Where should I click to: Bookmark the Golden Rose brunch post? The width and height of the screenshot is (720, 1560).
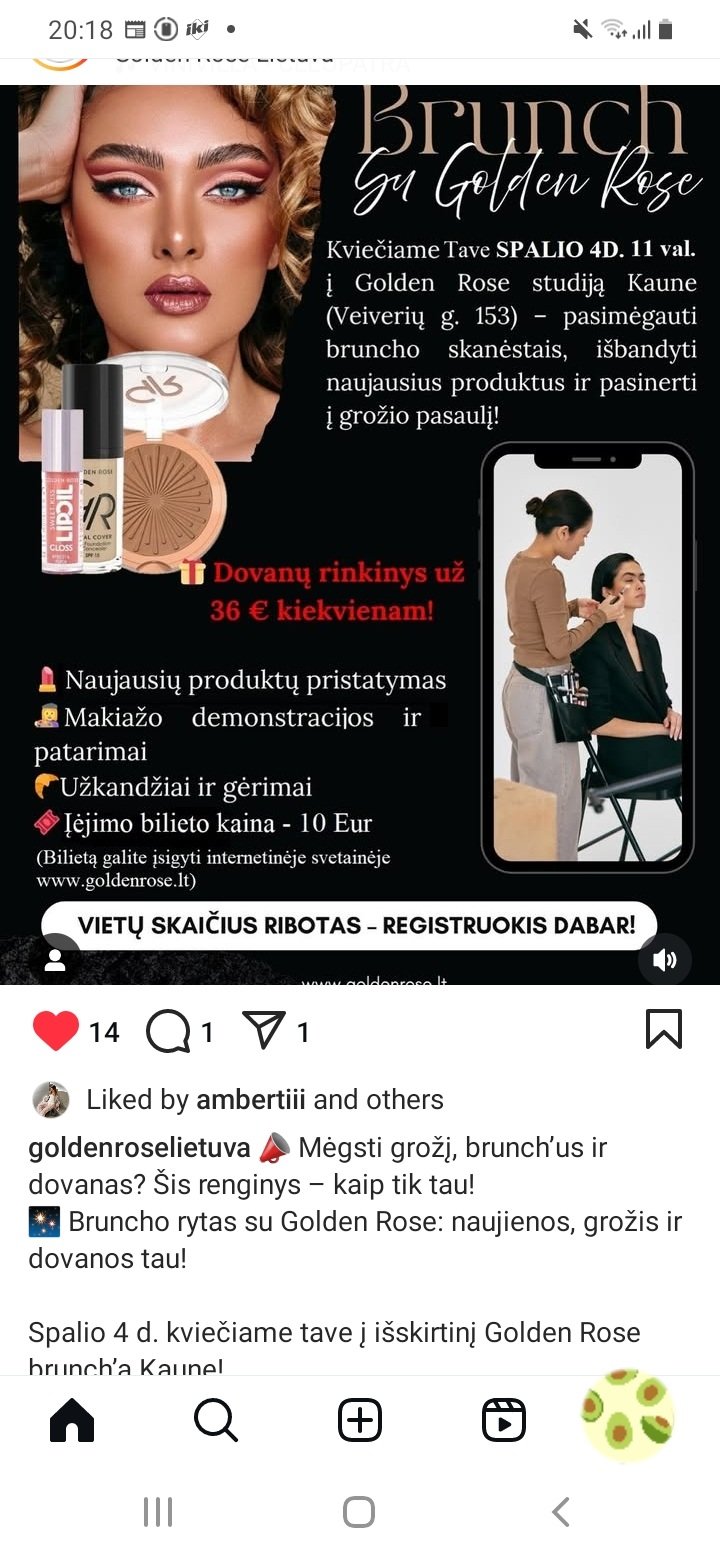point(664,1029)
